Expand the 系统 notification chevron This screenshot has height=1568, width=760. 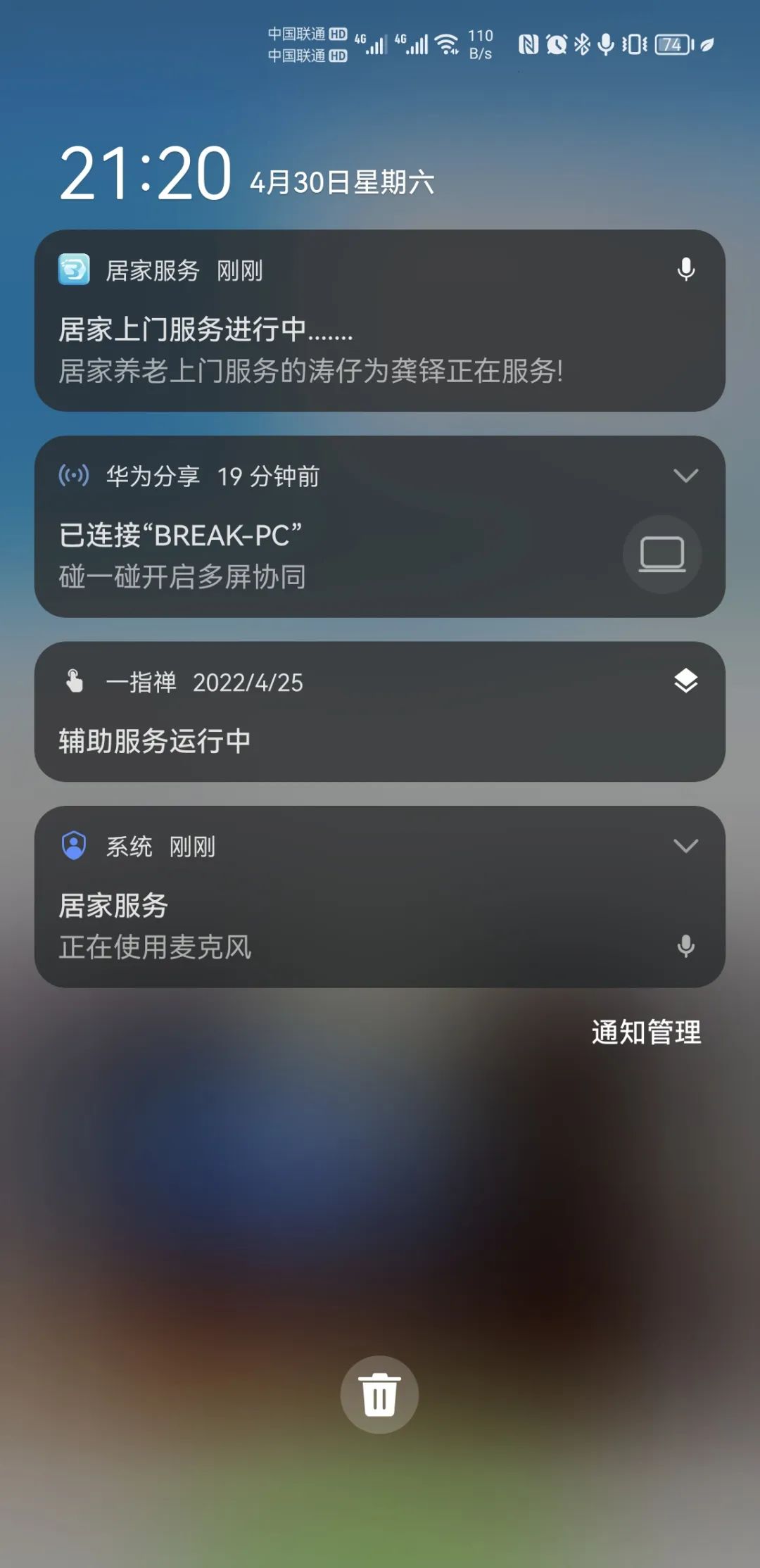[x=685, y=846]
